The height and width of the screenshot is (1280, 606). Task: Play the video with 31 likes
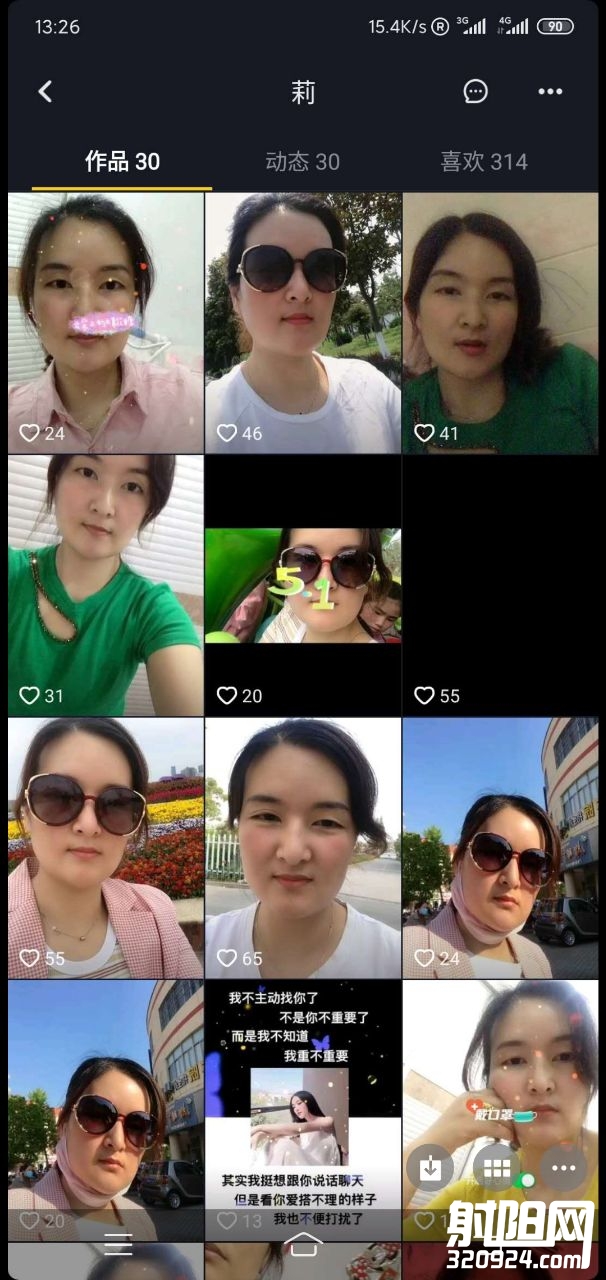(x=105, y=584)
